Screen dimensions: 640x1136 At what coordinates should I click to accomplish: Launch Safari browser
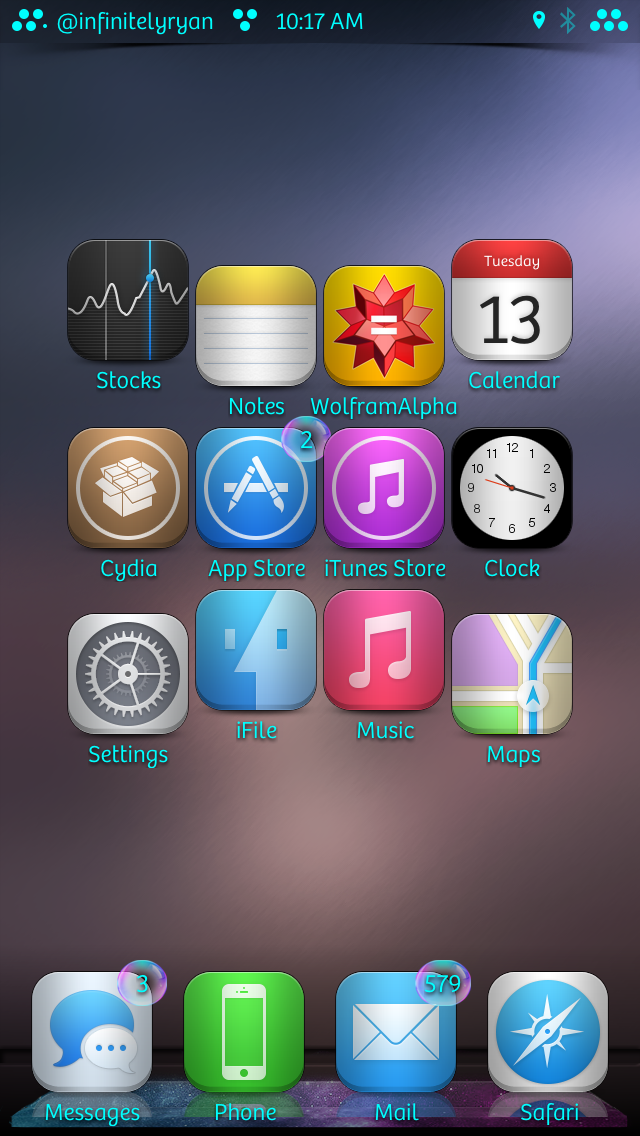point(548,1032)
